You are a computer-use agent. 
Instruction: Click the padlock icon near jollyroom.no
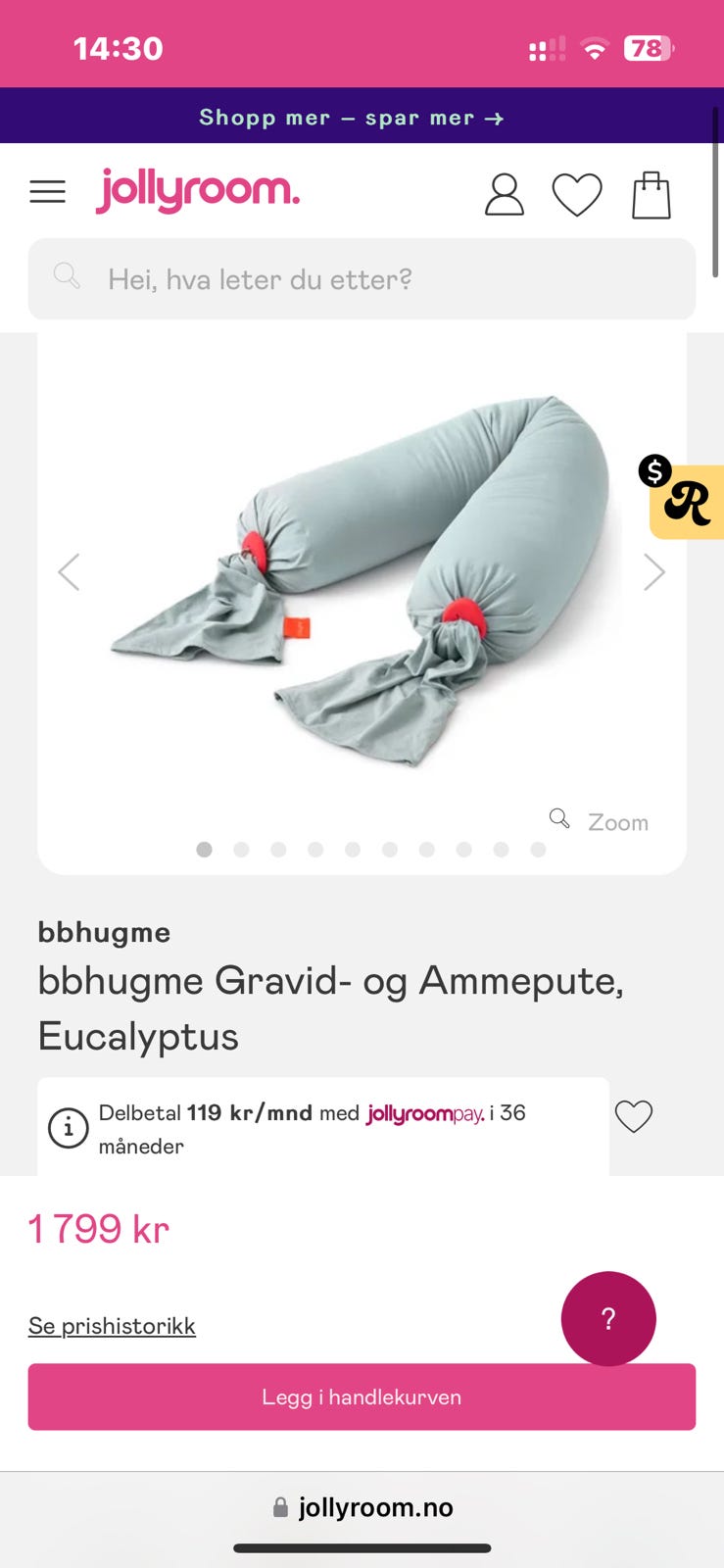(x=280, y=1506)
